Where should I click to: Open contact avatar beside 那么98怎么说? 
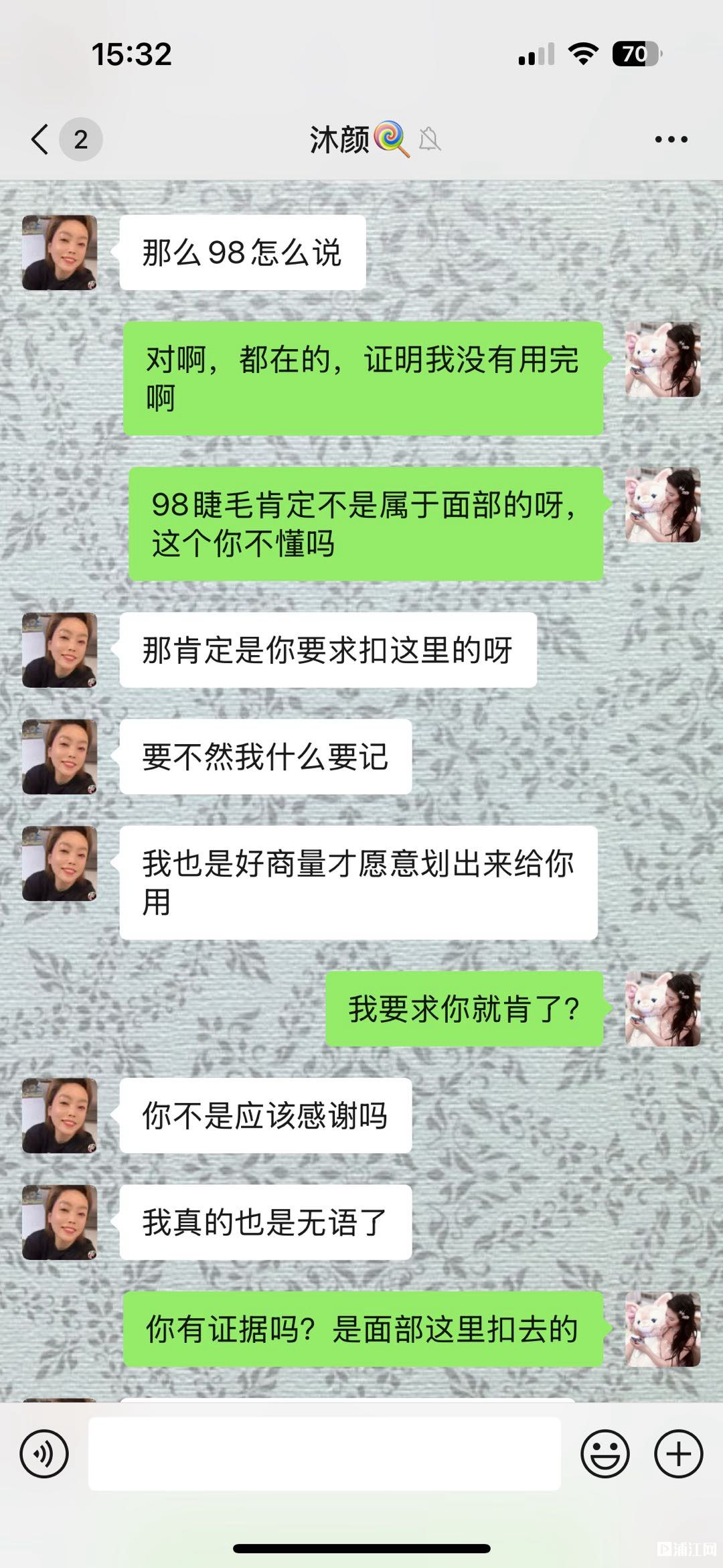60,253
